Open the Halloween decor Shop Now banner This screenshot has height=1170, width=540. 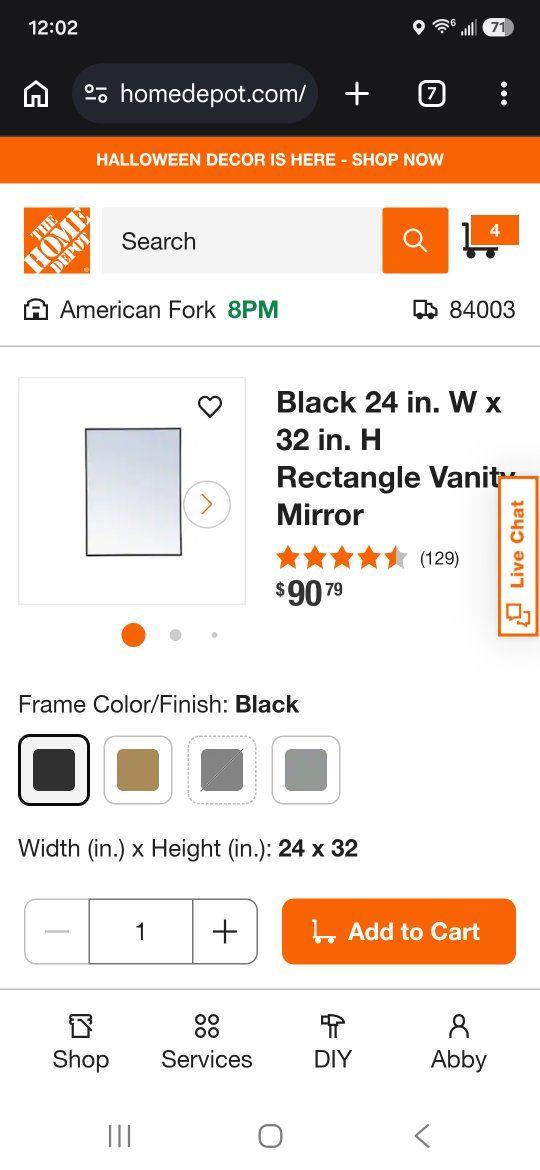click(x=270, y=160)
